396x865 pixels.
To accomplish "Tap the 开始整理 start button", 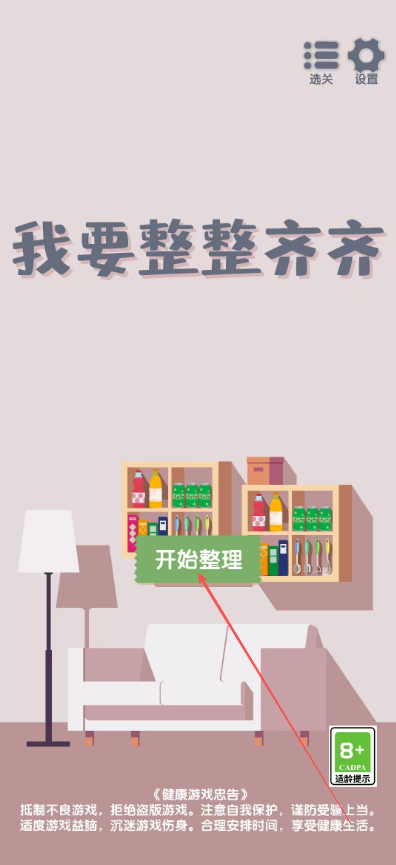I will click(x=199, y=559).
